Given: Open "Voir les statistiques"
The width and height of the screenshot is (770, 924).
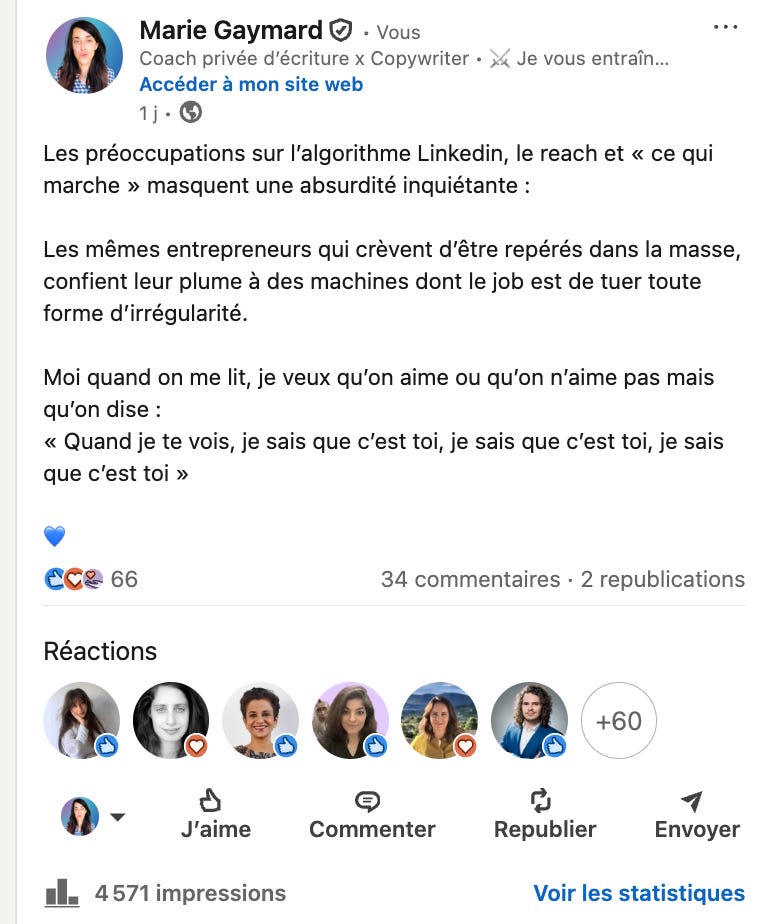Looking at the screenshot, I should [638, 893].
